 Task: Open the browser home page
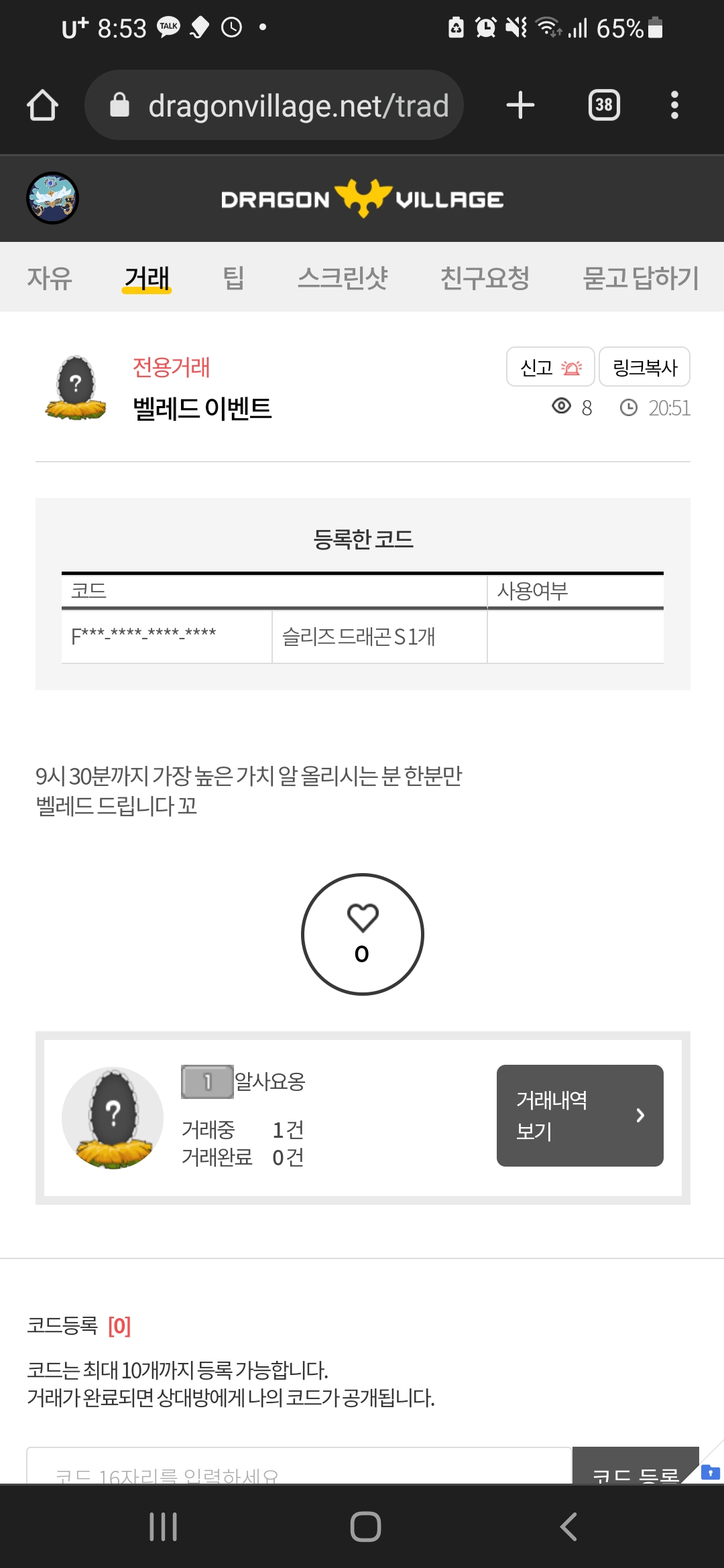point(42,105)
